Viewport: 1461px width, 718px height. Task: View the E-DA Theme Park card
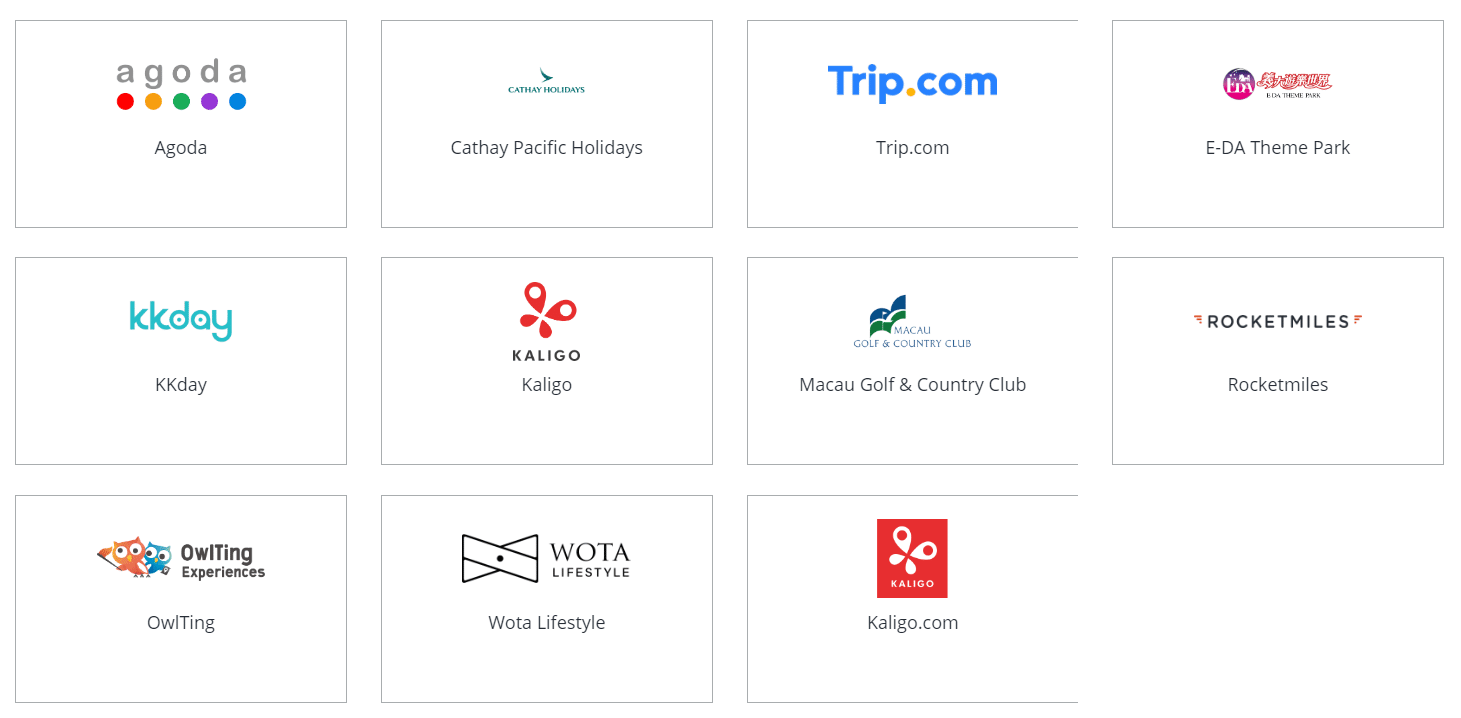[x=1277, y=124]
